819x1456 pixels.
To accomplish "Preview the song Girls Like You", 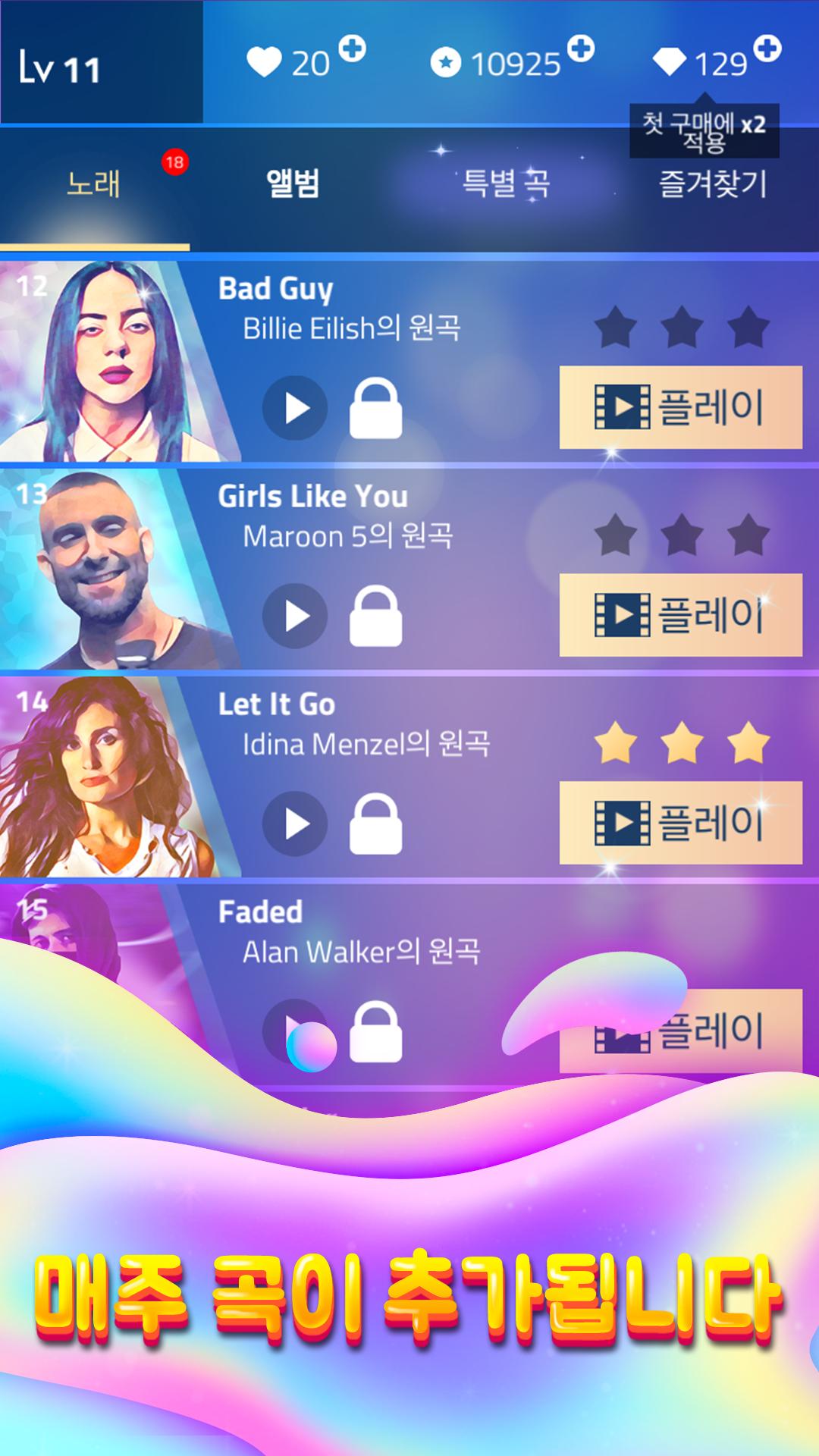I will (x=295, y=616).
